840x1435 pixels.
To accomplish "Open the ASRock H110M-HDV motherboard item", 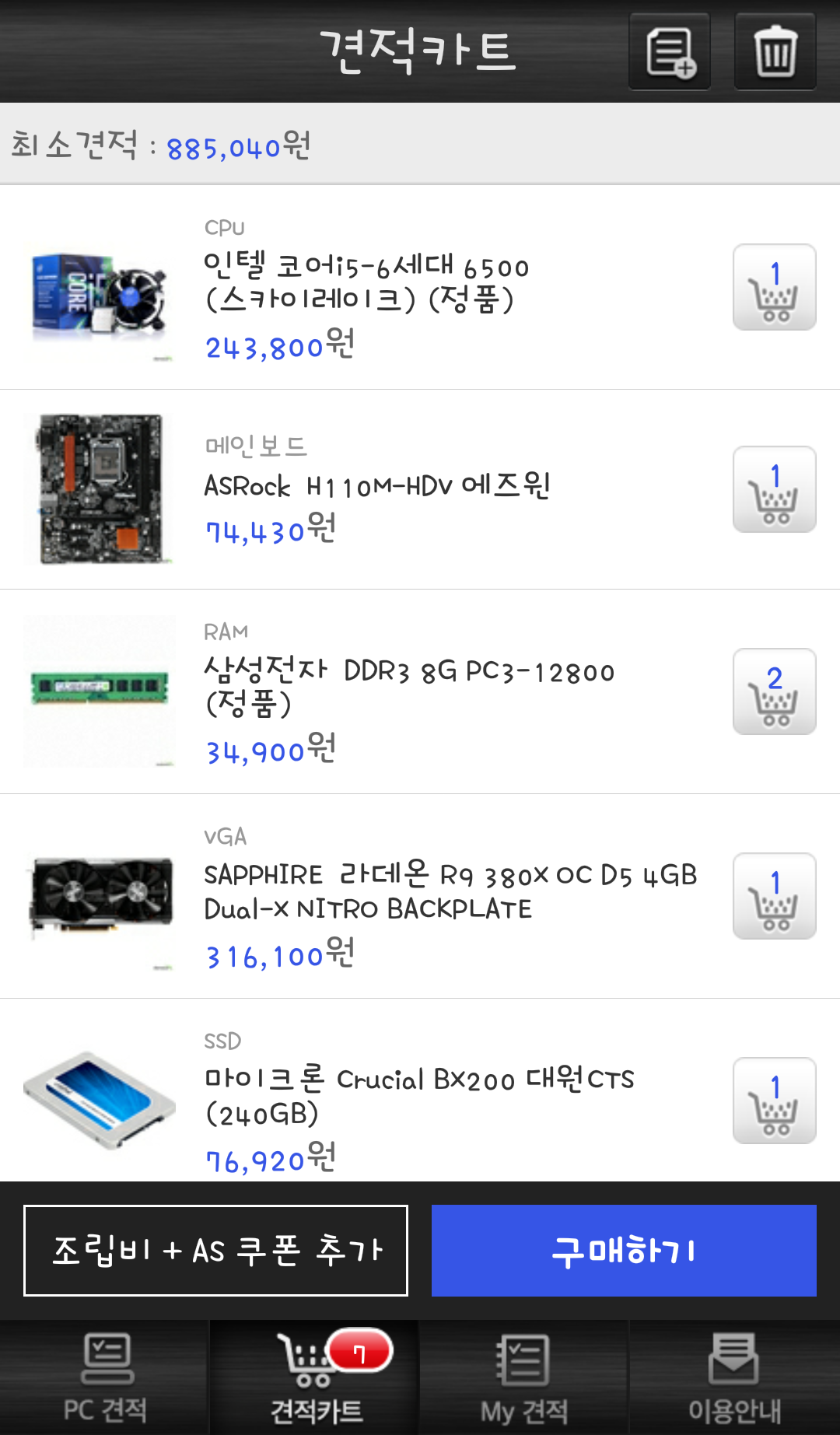I will (377, 488).
